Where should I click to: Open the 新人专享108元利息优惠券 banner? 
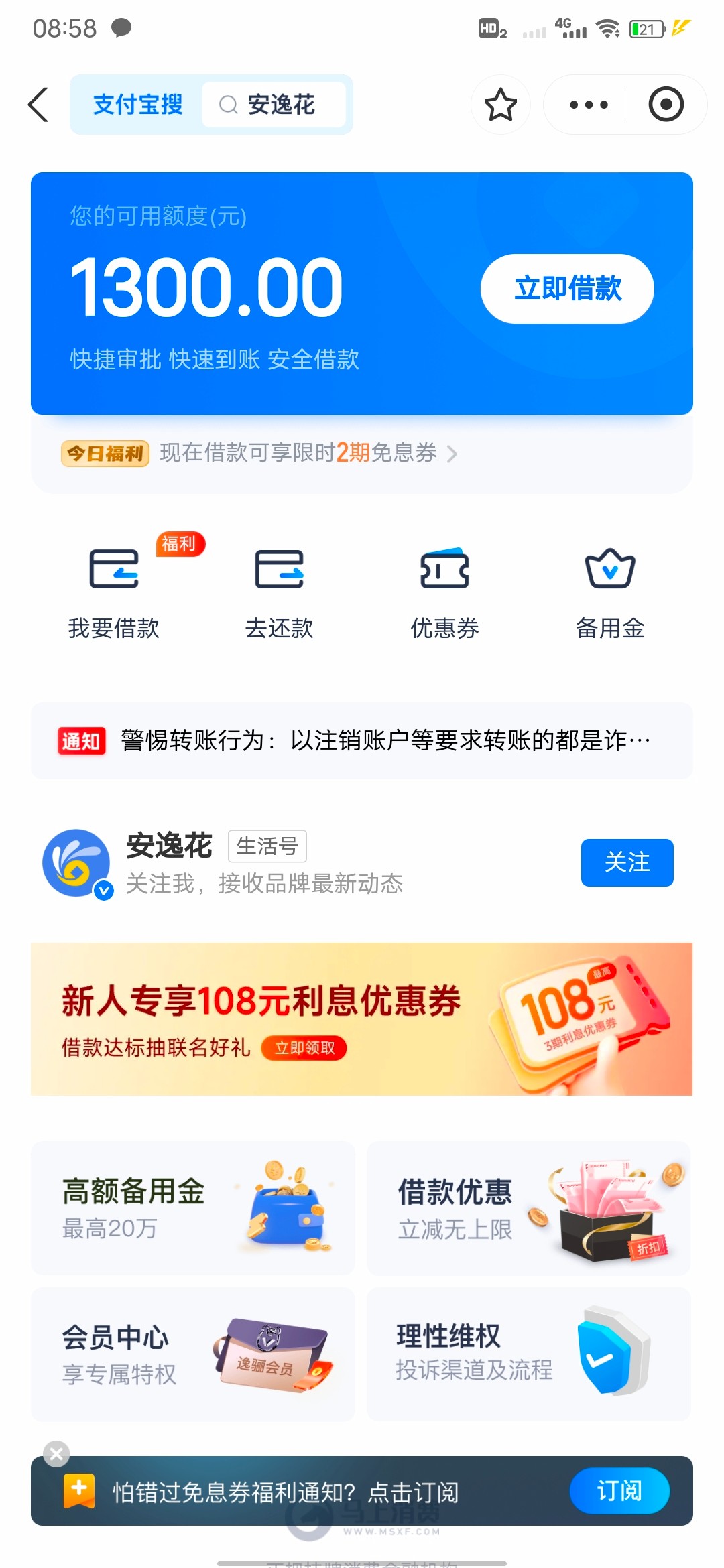point(362,1019)
